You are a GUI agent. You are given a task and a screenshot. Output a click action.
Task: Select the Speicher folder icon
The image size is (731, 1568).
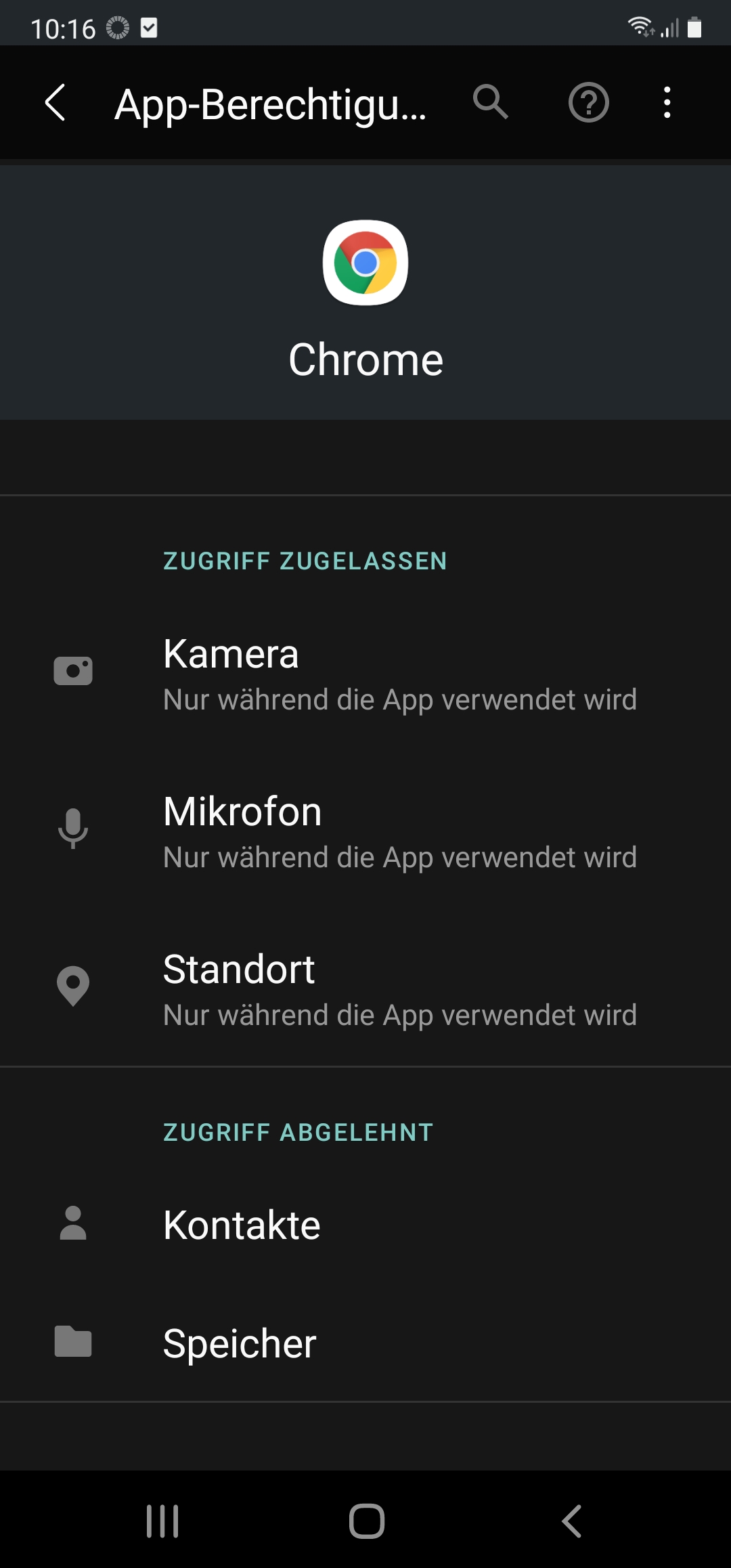(x=72, y=1343)
